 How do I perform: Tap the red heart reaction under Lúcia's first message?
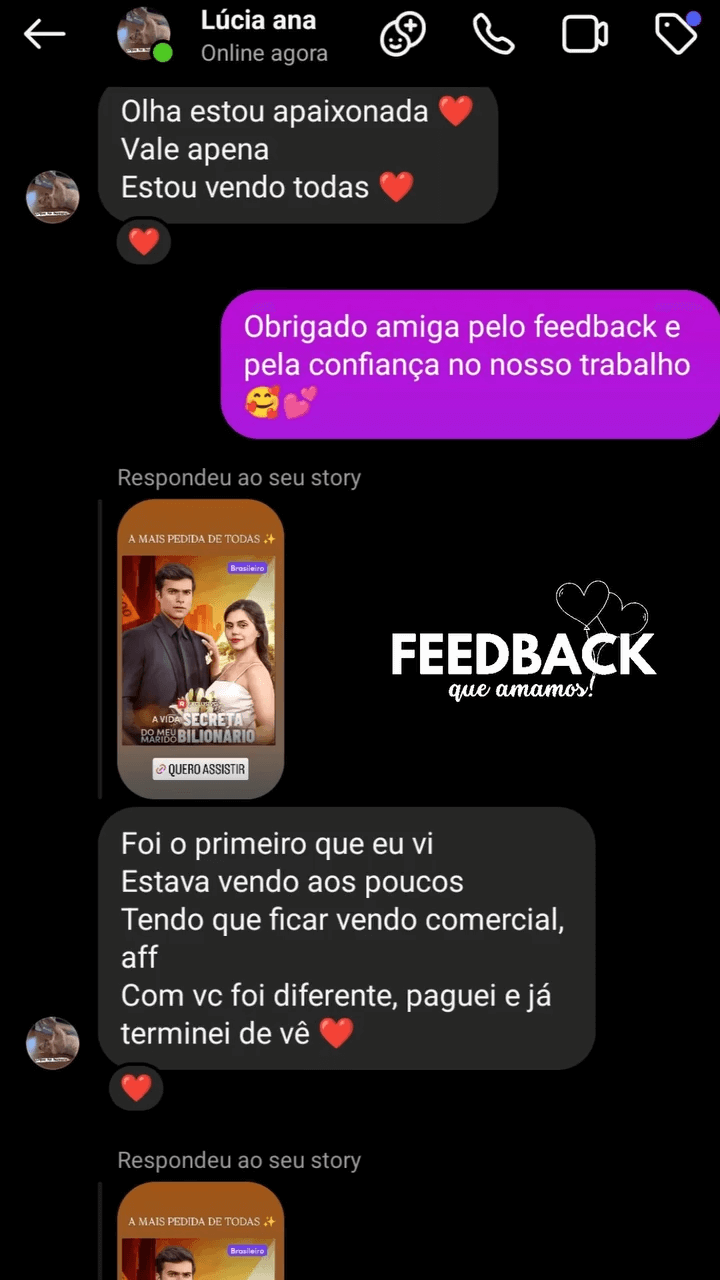point(143,241)
